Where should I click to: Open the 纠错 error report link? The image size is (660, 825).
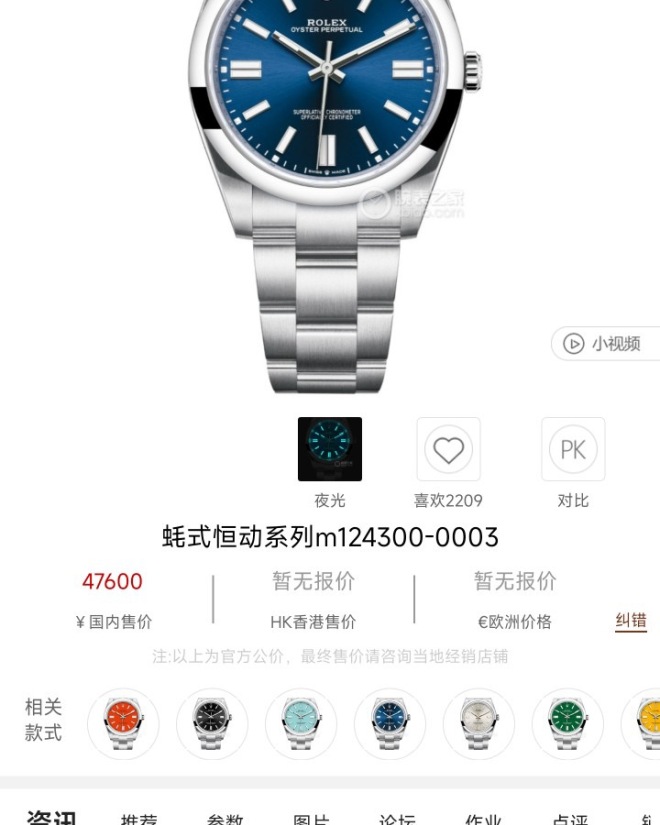click(x=631, y=621)
